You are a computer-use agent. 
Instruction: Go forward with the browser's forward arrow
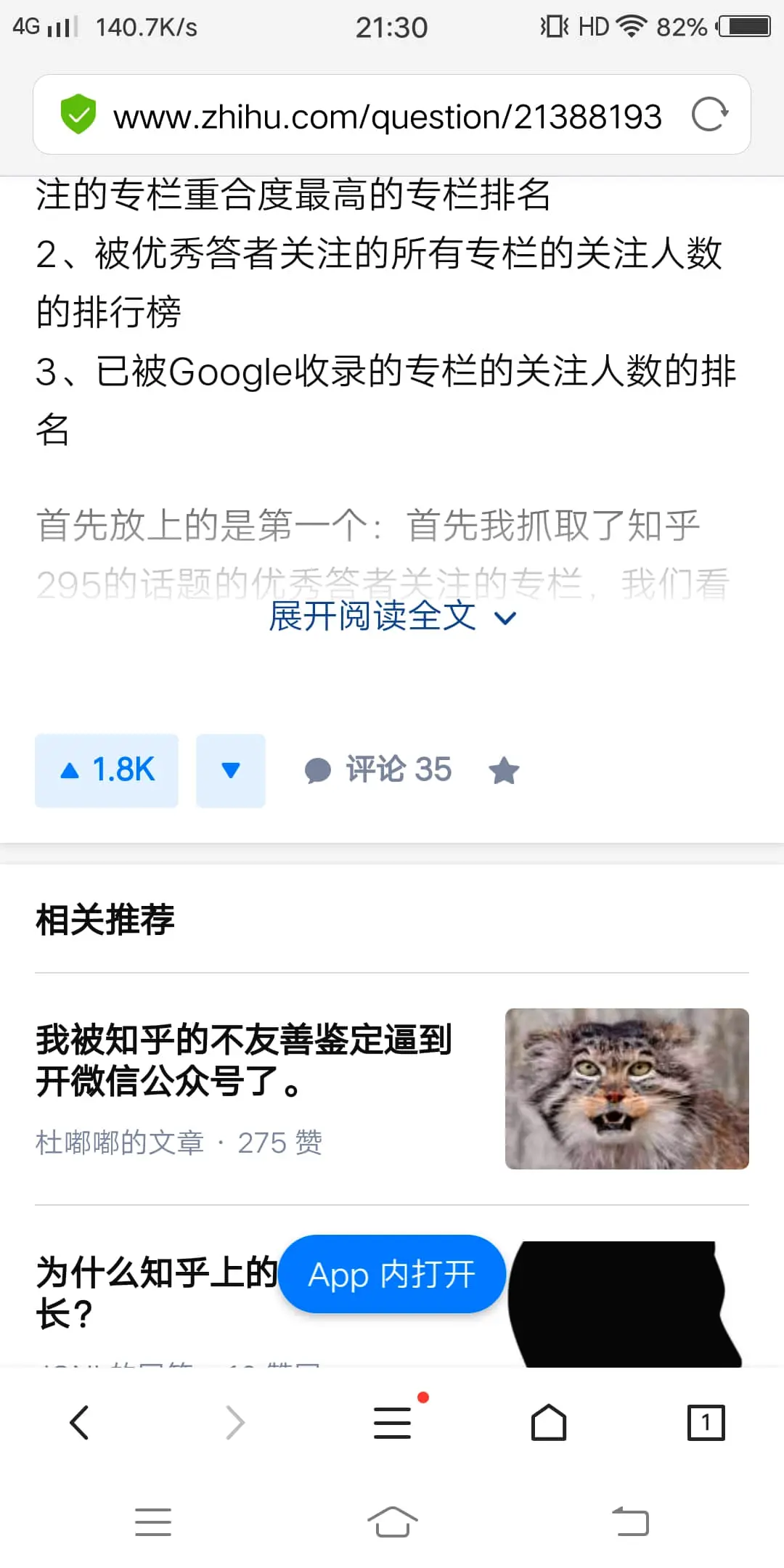(235, 1422)
